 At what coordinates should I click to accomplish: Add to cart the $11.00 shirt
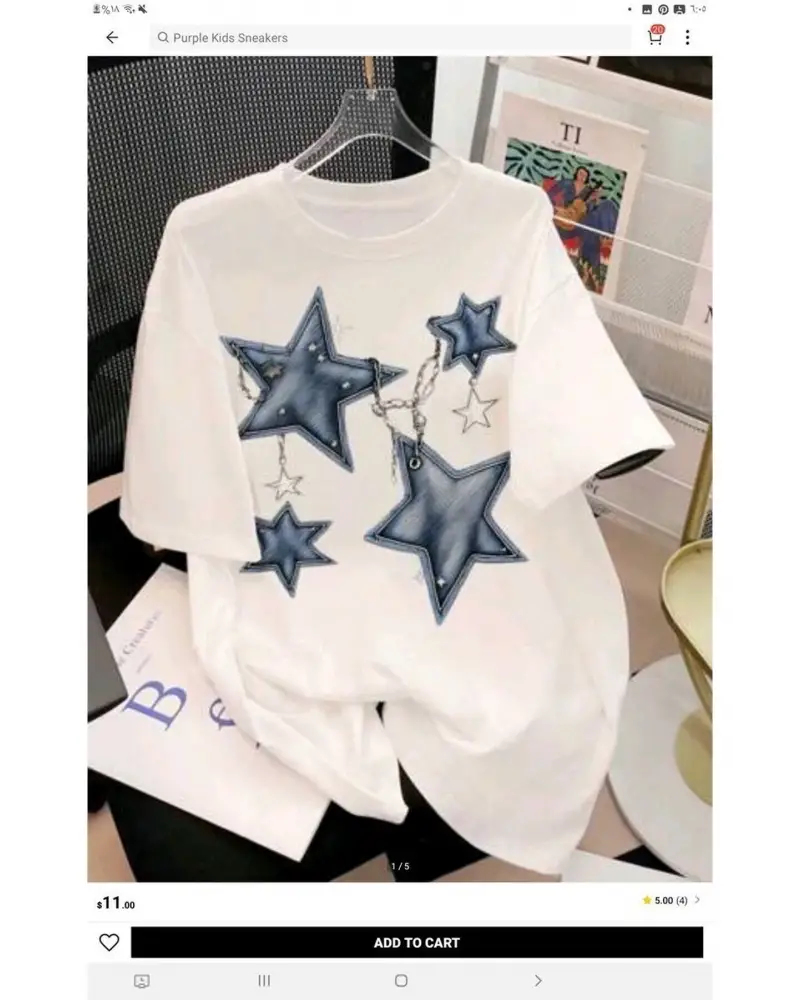[x=416, y=942]
